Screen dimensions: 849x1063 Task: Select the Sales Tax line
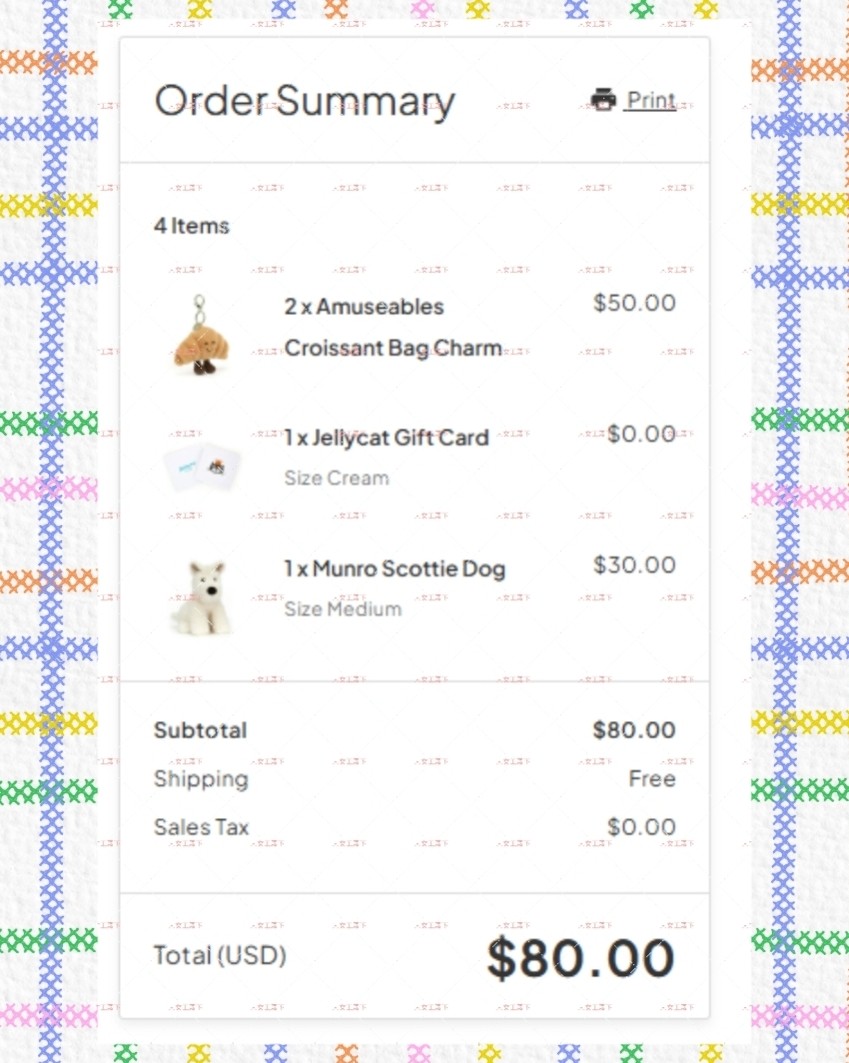pos(200,827)
